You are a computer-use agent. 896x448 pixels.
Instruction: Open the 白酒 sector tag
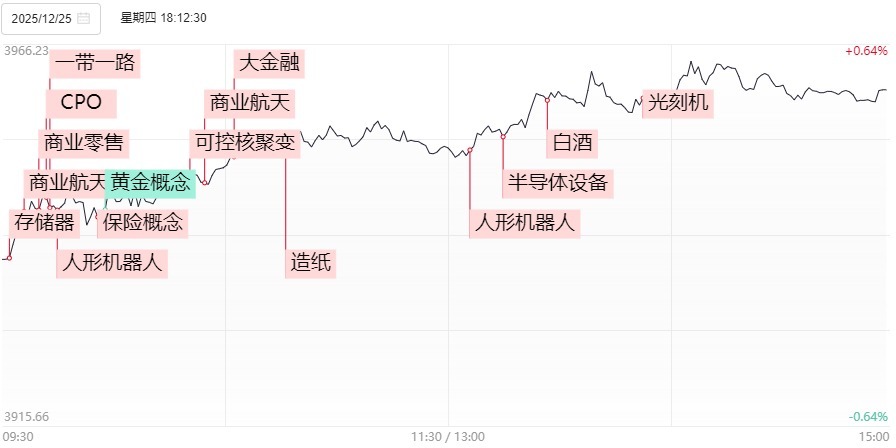tap(573, 143)
